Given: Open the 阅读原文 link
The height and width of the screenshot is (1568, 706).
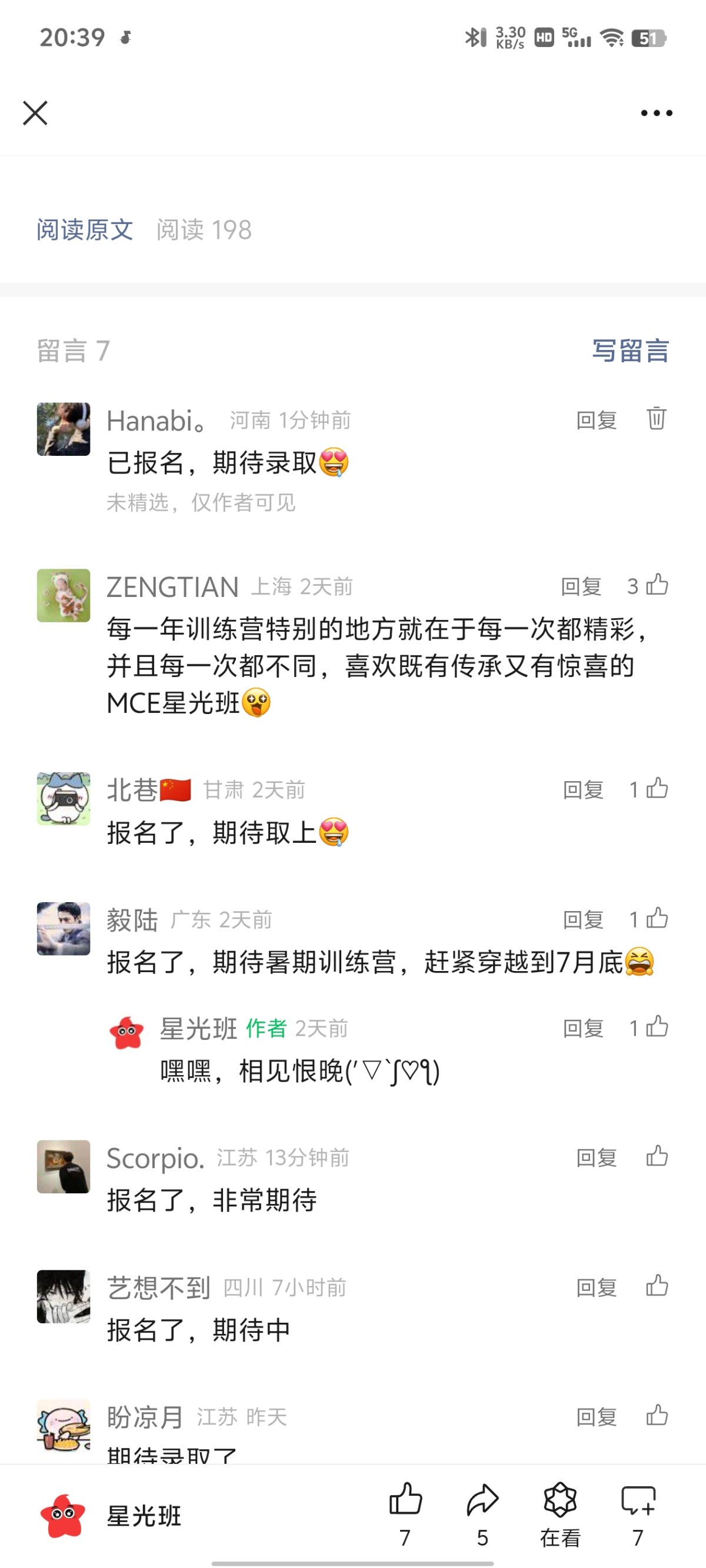Looking at the screenshot, I should 85,230.
